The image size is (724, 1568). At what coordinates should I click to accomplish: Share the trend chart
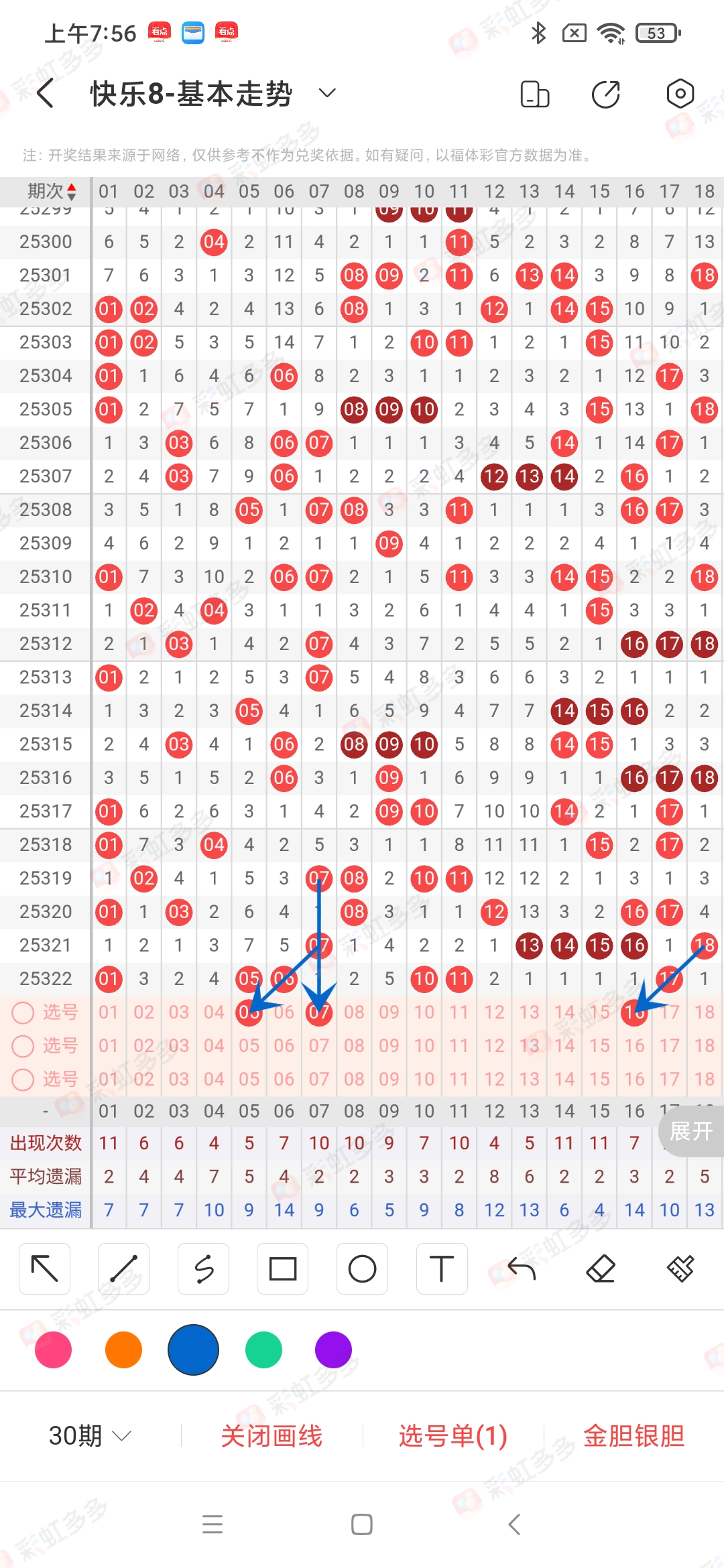(x=606, y=94)
